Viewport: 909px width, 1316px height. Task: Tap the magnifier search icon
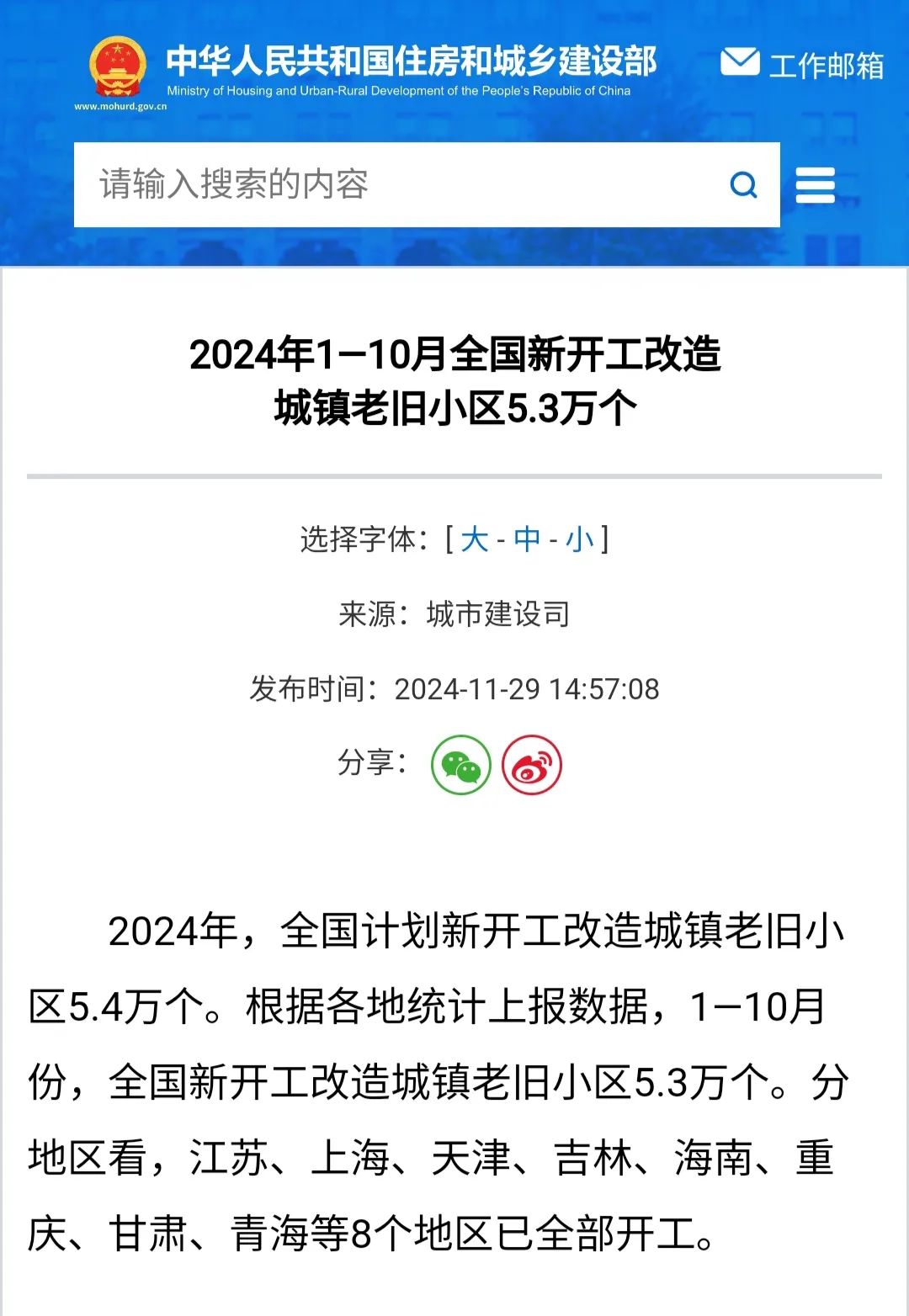tap(743, 184)
